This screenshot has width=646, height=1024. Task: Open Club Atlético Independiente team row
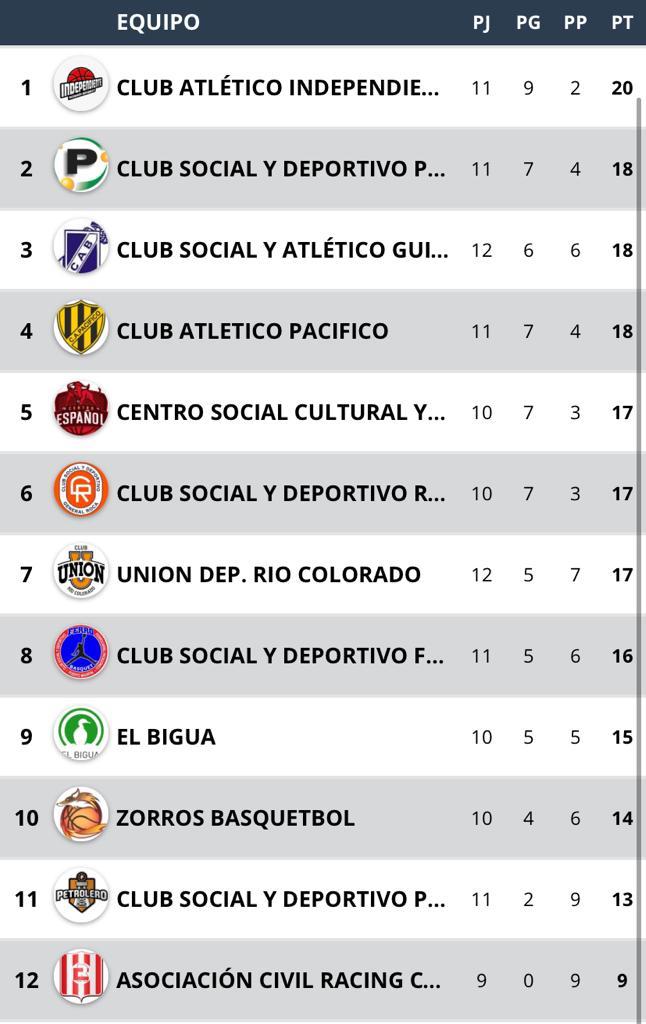tap(277, 88)
